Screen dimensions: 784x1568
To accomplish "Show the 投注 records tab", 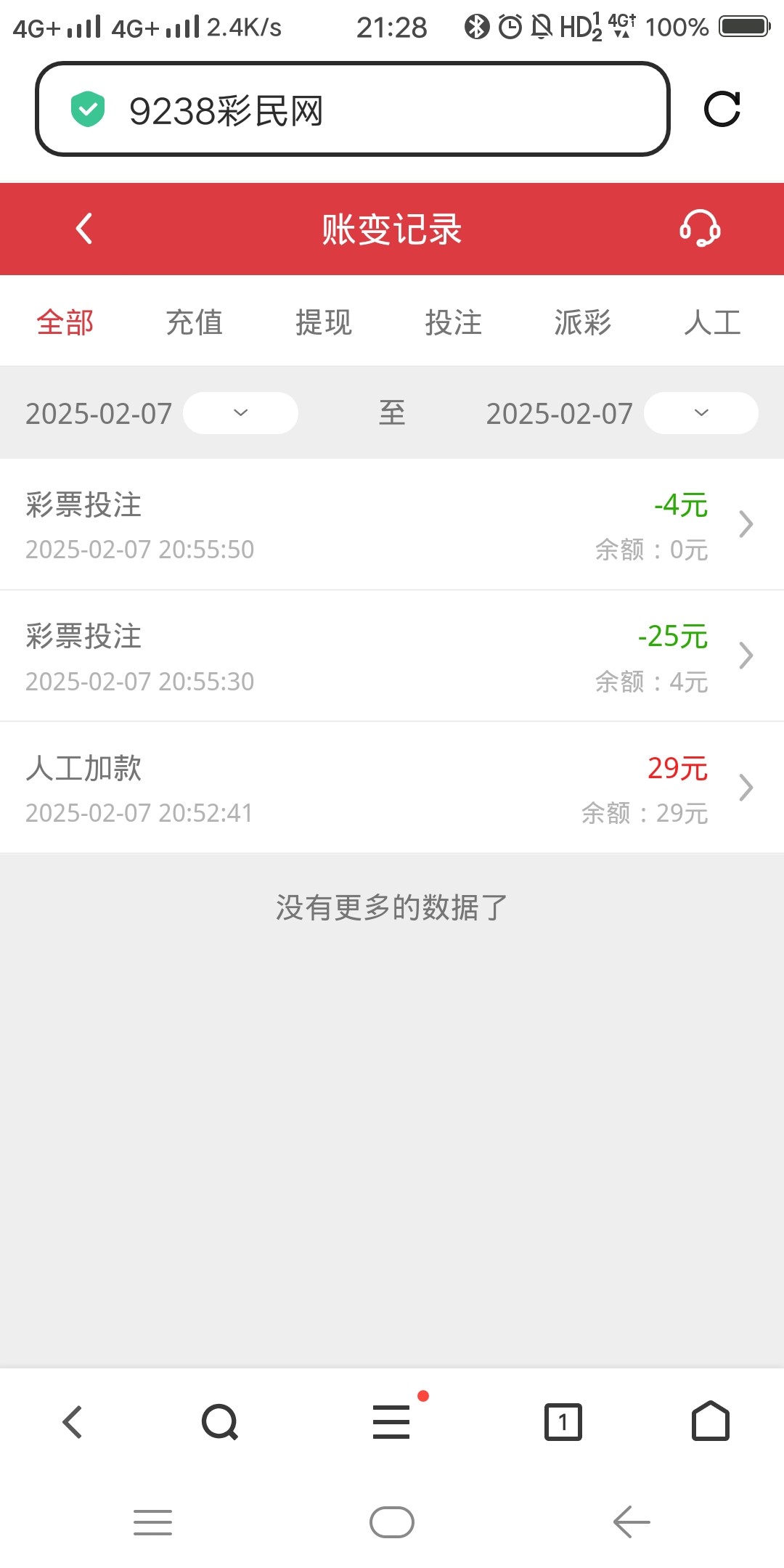I will [454, 322].
